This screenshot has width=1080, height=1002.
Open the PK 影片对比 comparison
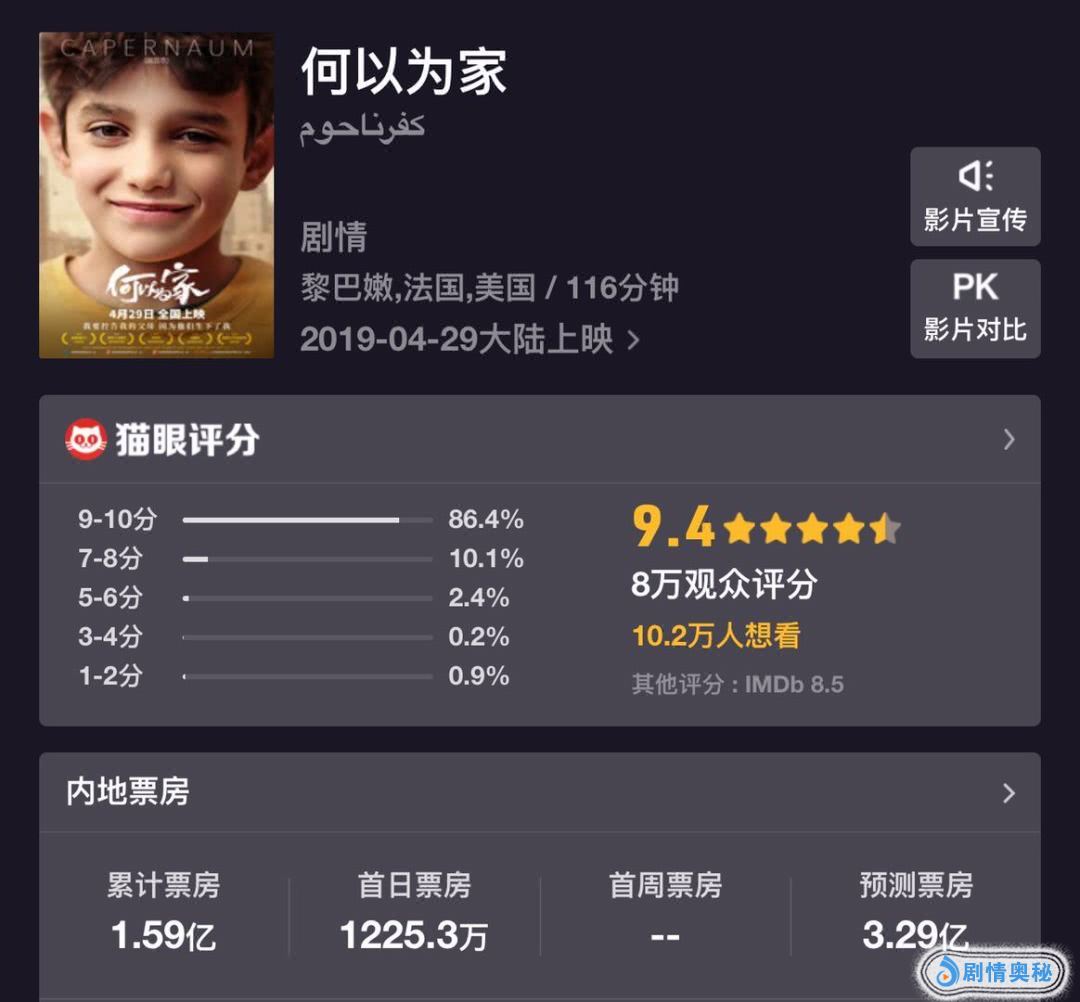(974, 308)
